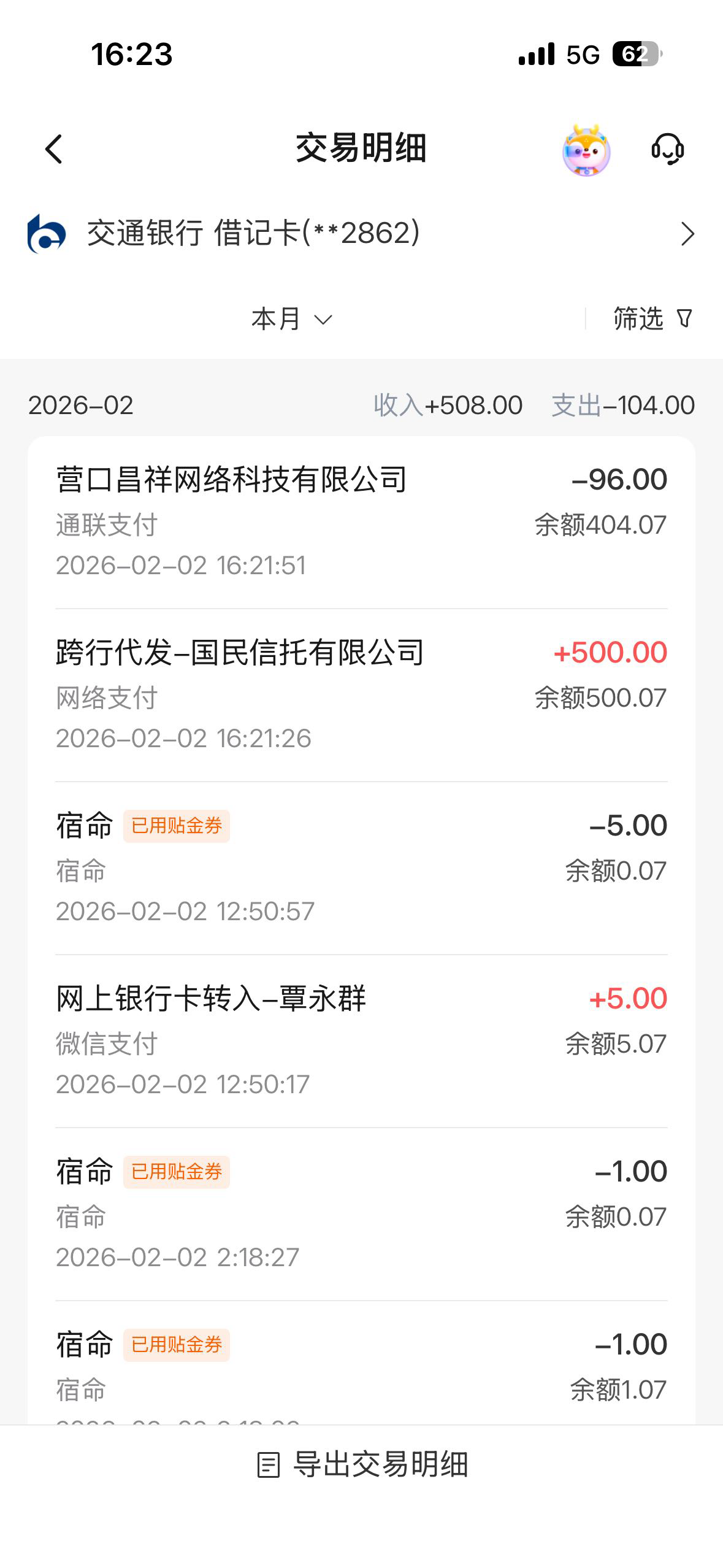
Task: Open the 宿命 -5.00 transaction
Action: click(361, 868)
